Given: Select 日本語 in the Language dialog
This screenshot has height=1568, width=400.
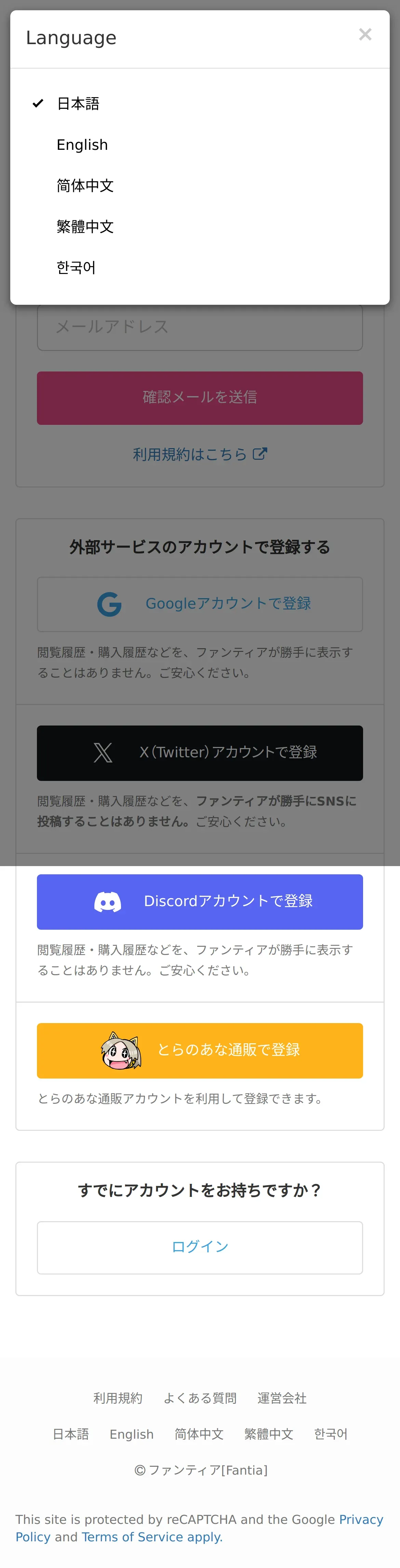Looking at the screenshot, I should [78, 104].
